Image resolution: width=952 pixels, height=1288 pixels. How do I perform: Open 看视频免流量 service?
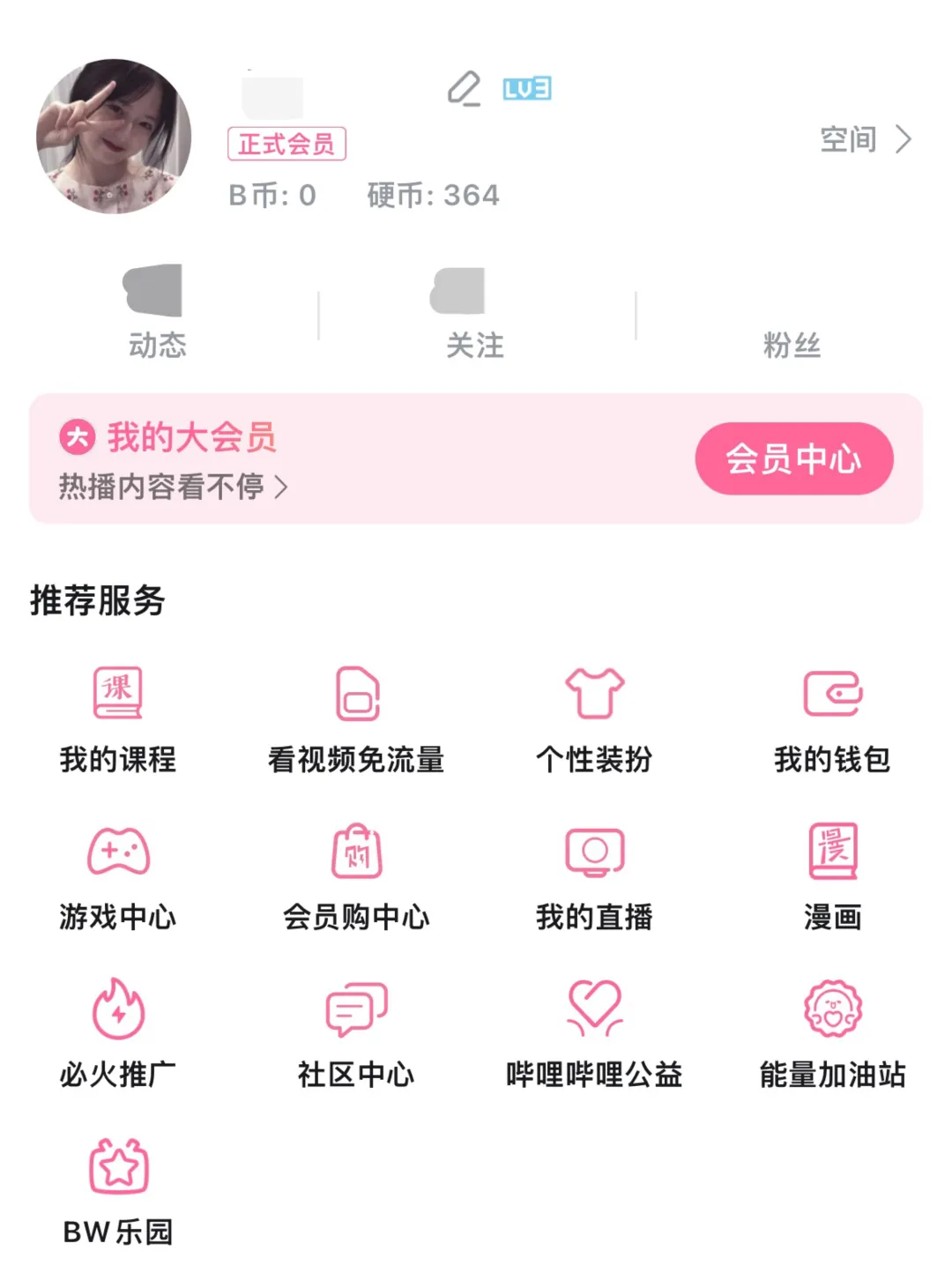point(356,719)
